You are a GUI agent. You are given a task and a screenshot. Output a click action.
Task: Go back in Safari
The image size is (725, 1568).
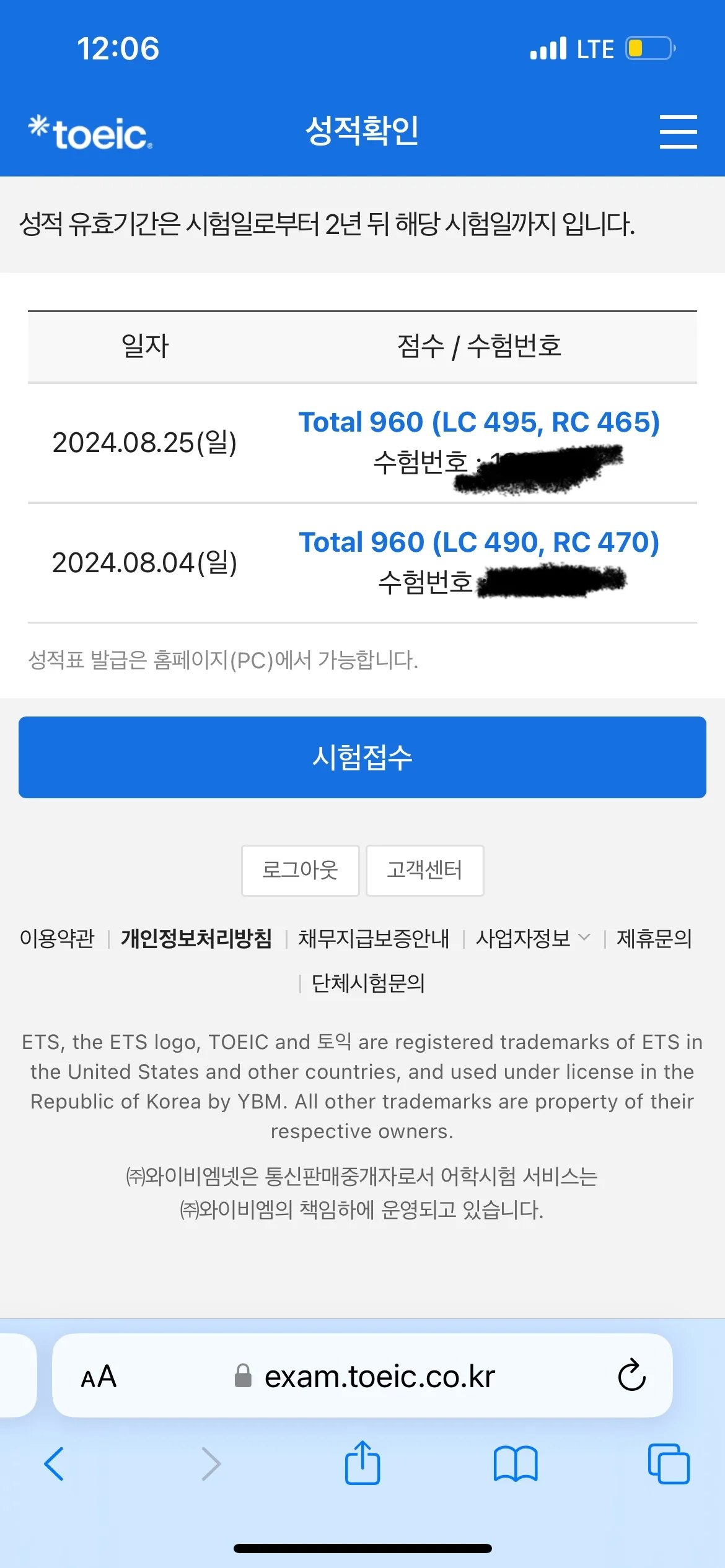pos(54,1464)
